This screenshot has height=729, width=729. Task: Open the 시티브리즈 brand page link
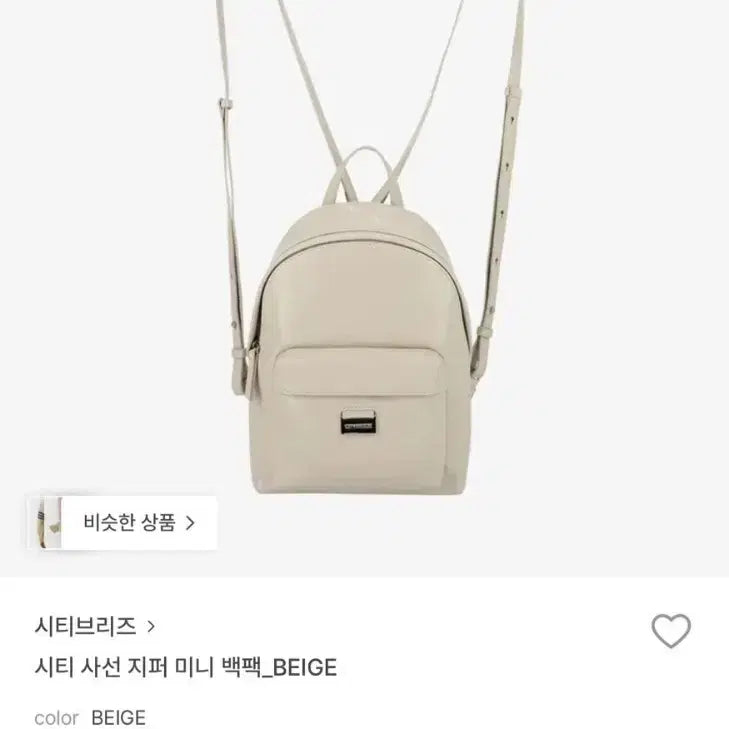pyautogui.click(x=95, y=627)
